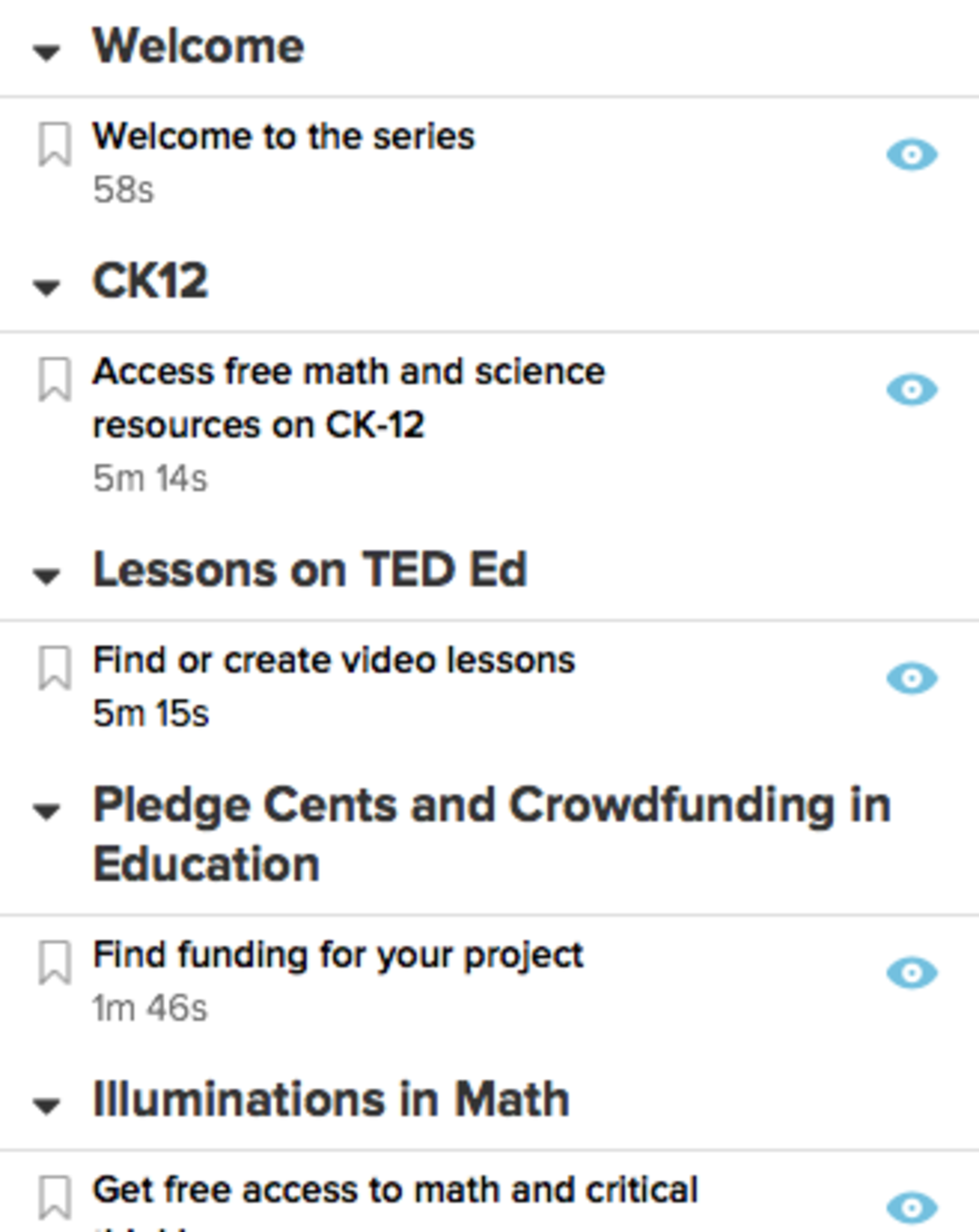Open Find or create video lessons

pos(334,661)
